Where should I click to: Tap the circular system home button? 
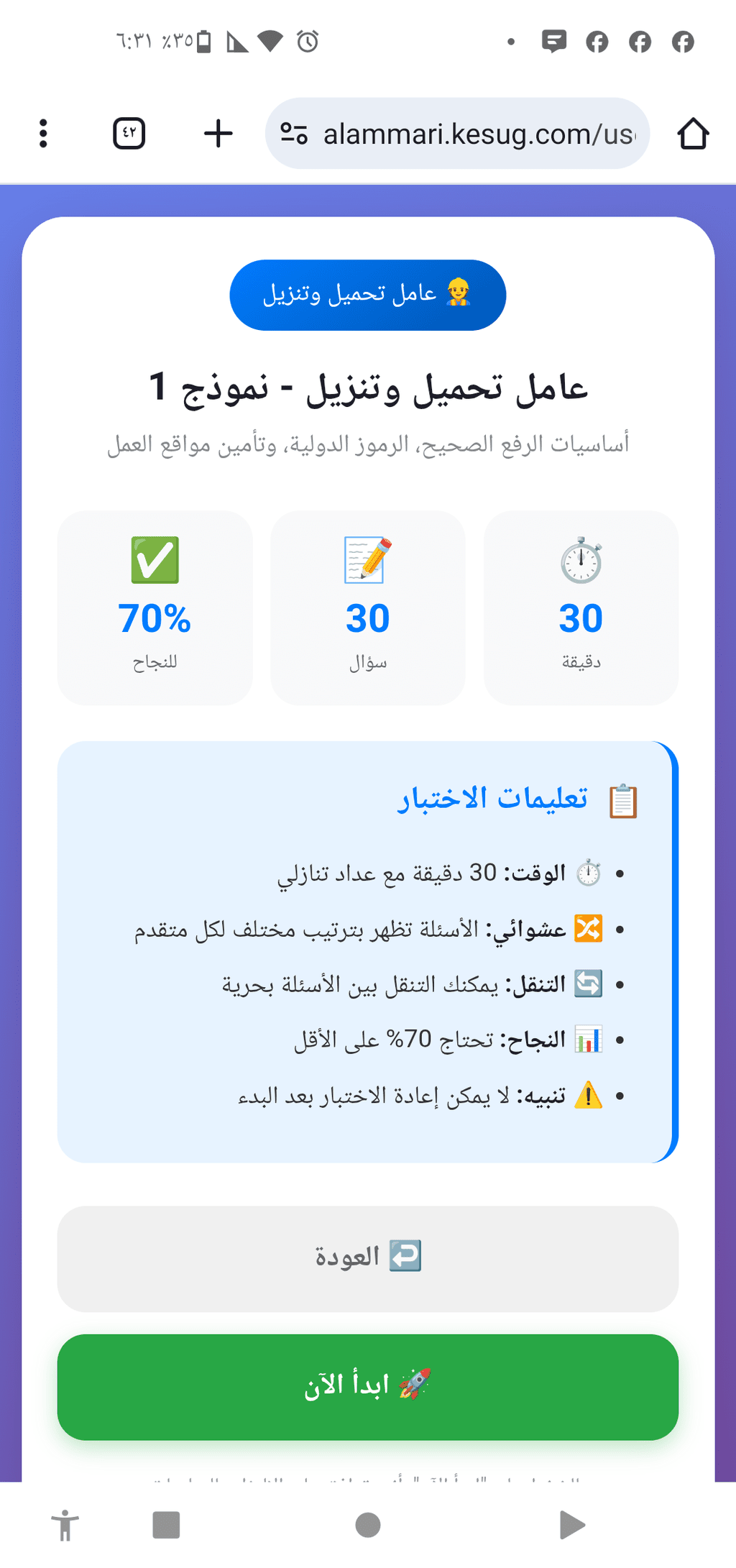368,1525
